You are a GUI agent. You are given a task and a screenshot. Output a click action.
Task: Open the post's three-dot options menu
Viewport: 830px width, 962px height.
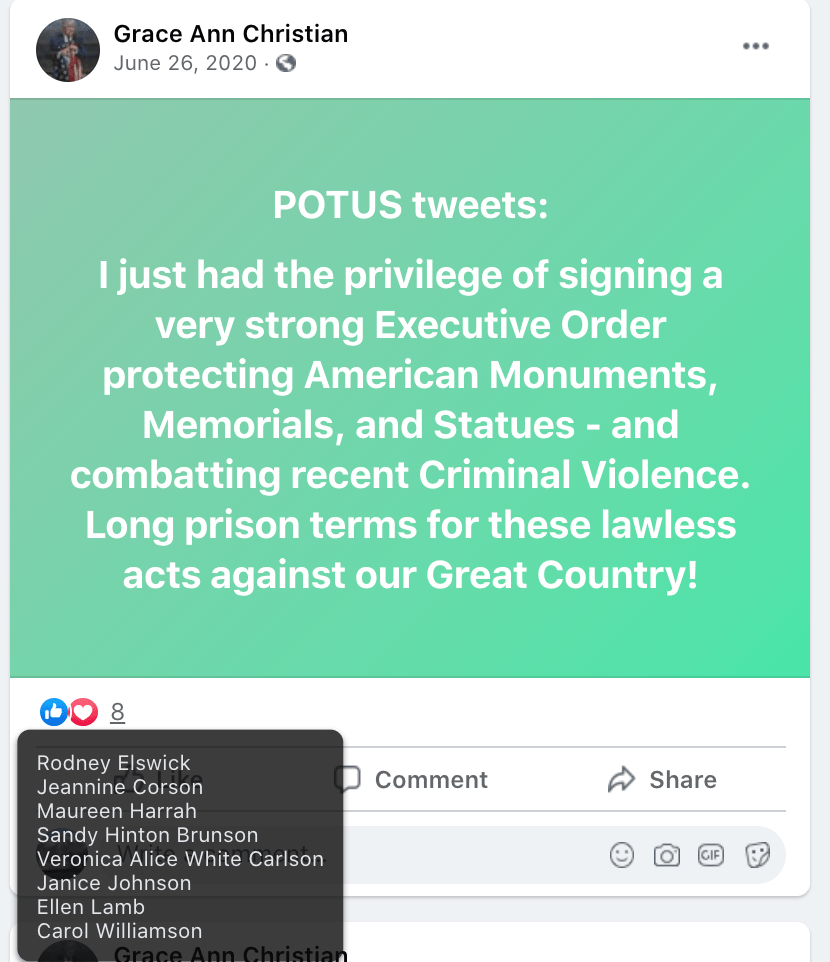coord(756,46)
